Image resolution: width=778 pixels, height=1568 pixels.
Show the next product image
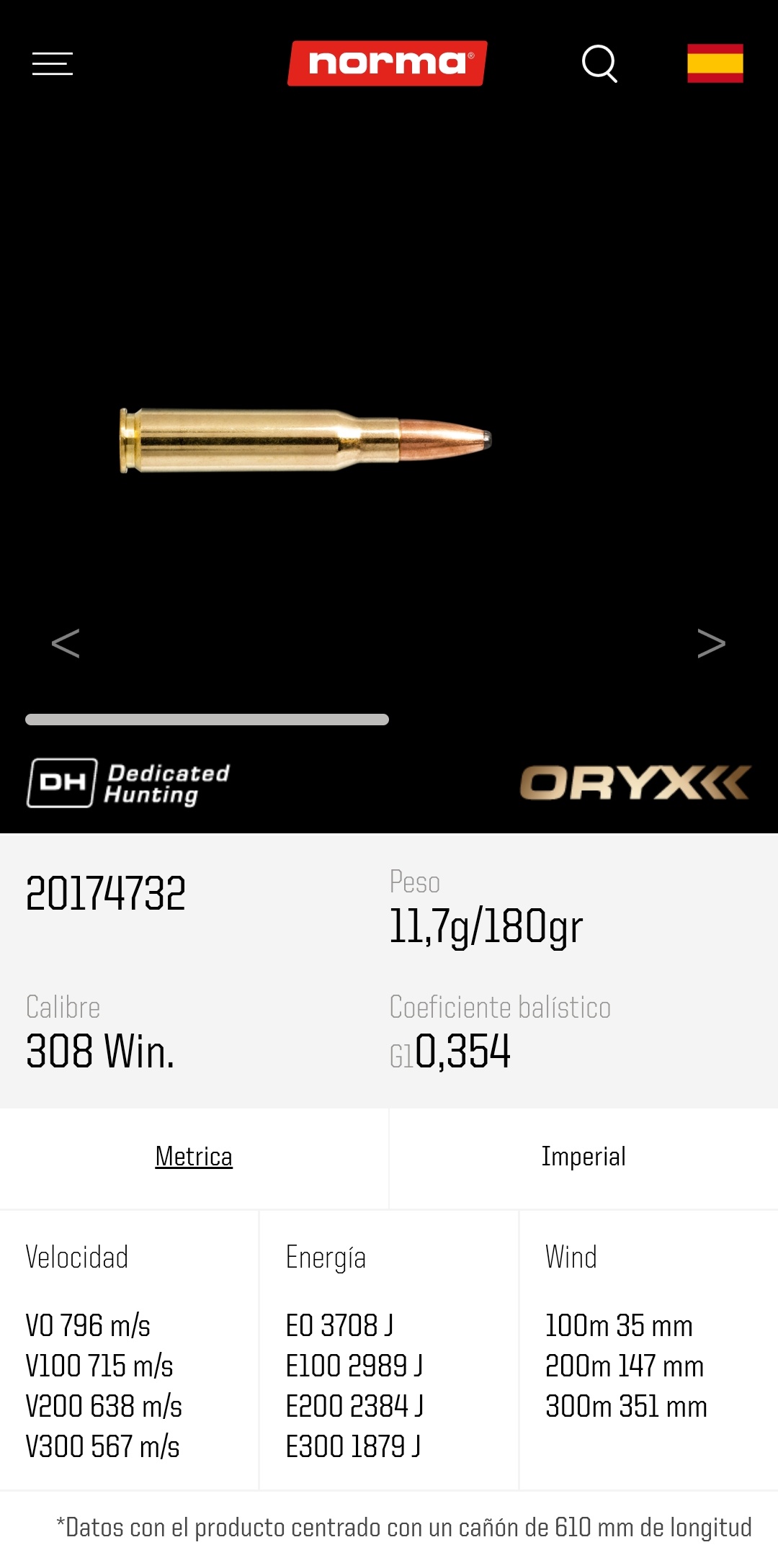coord(711,643)
